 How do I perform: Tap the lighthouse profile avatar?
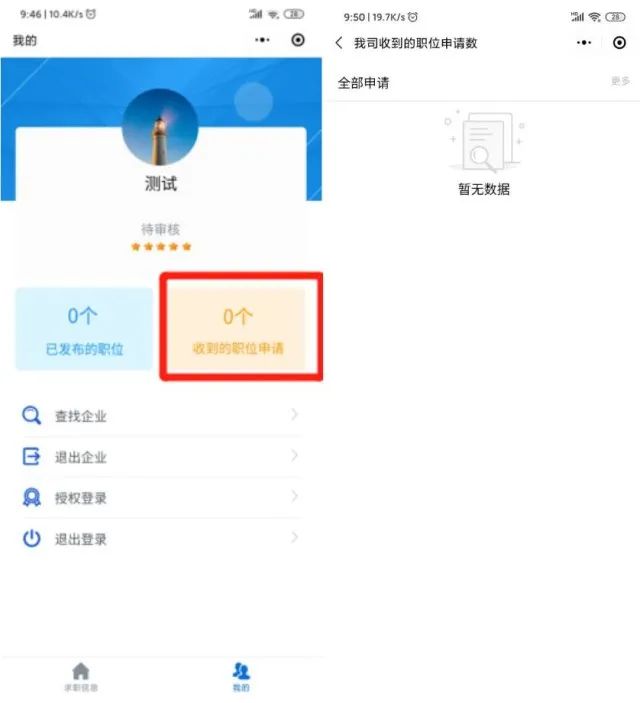pos(160,127)
